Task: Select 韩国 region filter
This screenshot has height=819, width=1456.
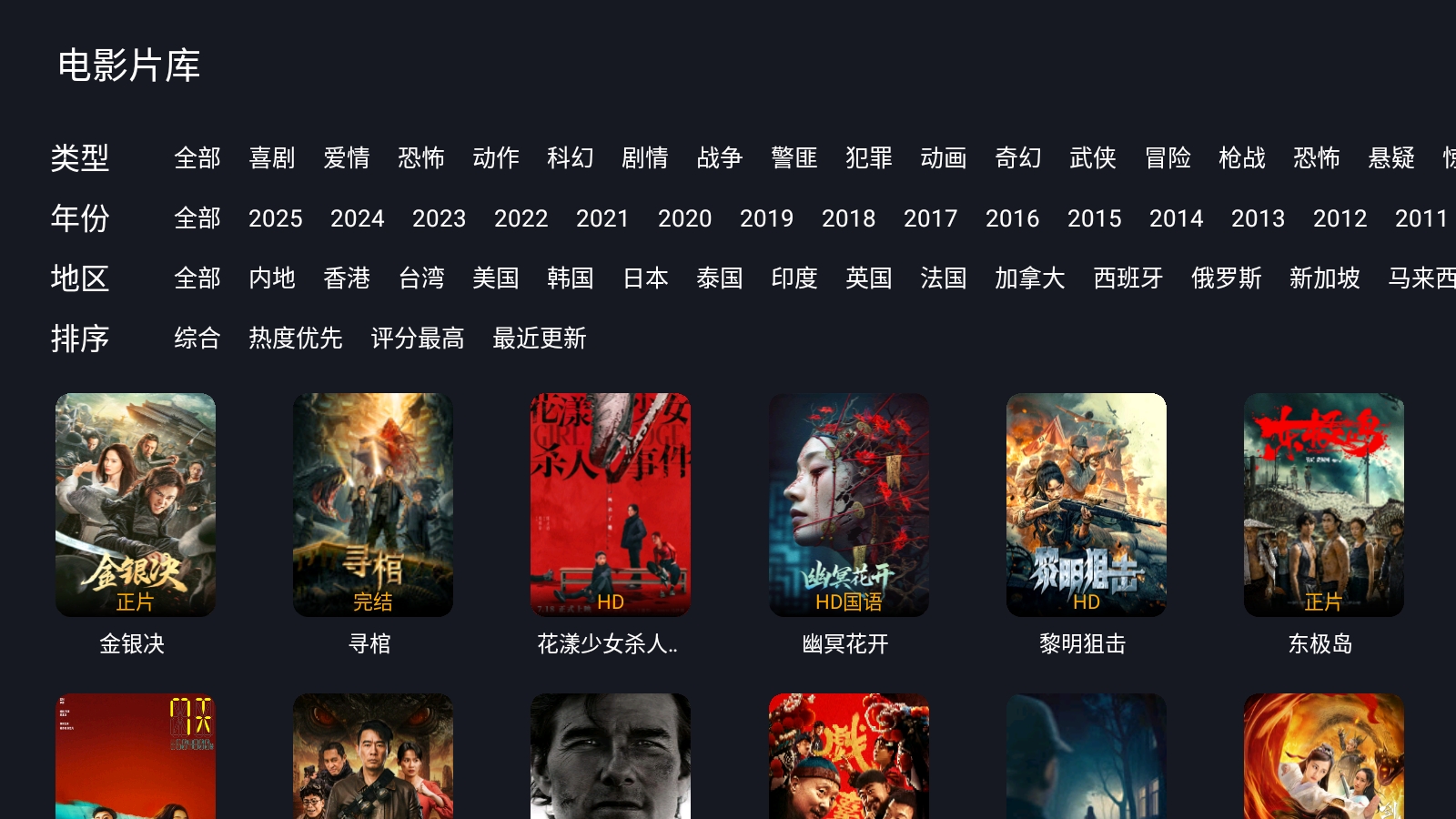Action: pyautogui.click(x=570, y=278)
